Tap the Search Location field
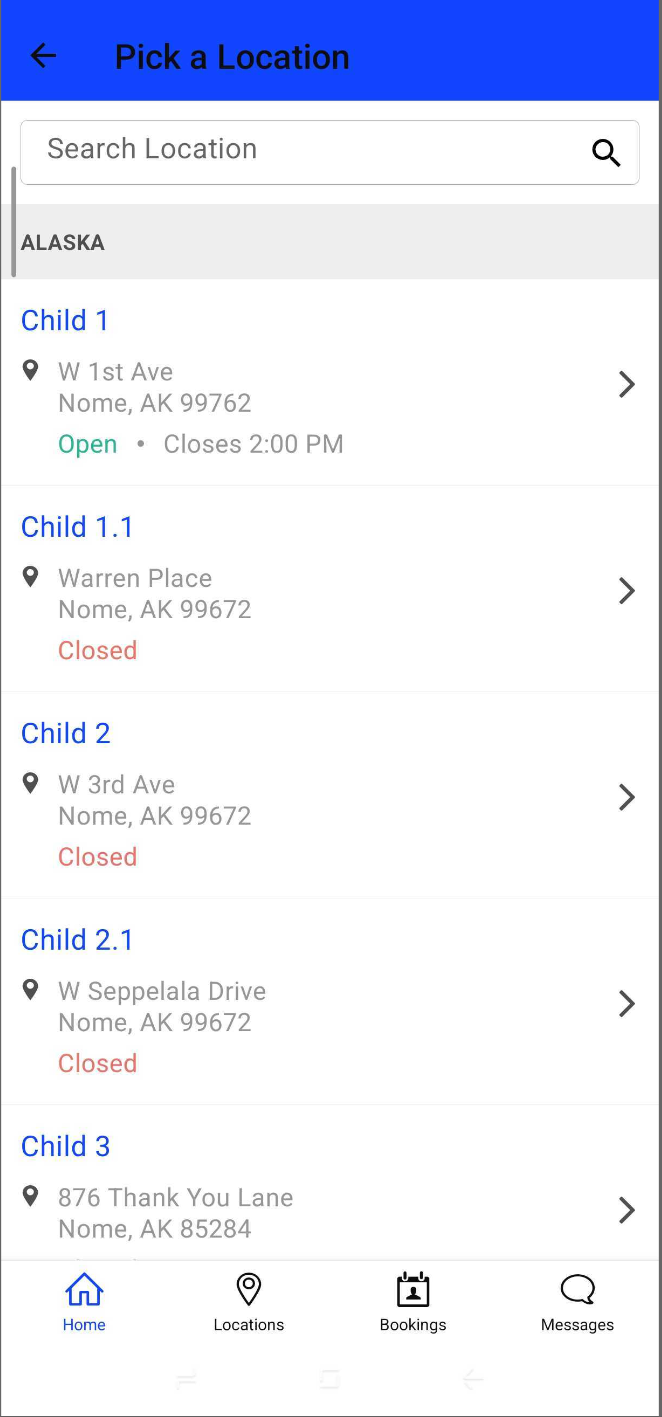 [x=300, y=151]
